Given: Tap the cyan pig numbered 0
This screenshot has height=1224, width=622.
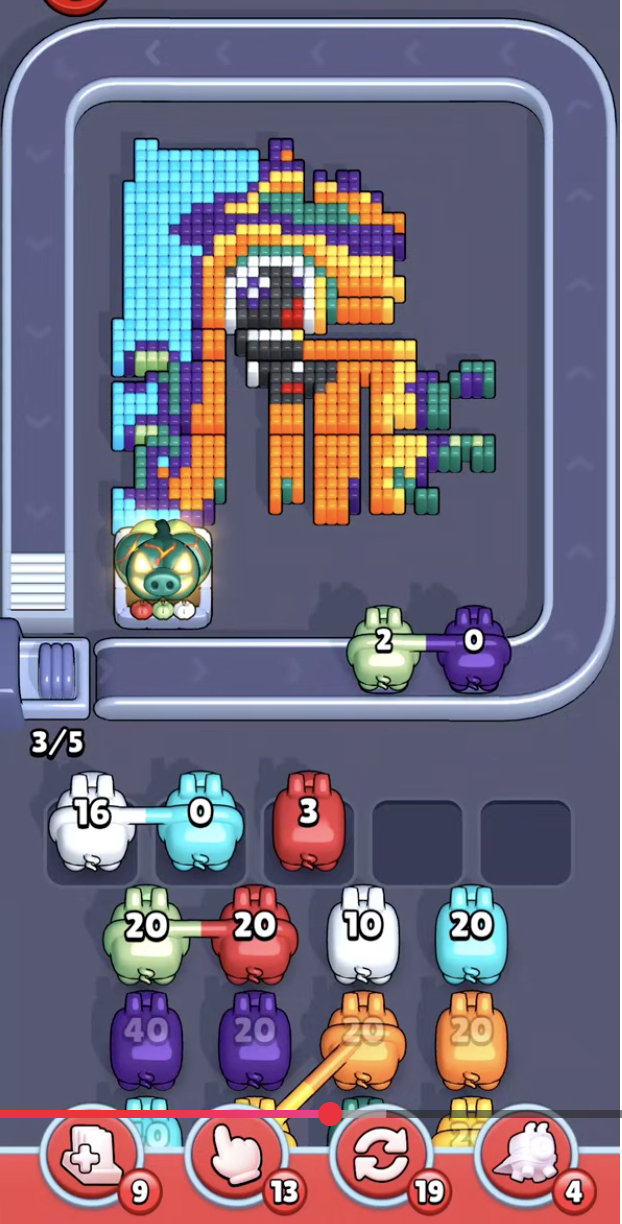Looking at the screenshot, I should pyautogui.click(x=200, y=822).
